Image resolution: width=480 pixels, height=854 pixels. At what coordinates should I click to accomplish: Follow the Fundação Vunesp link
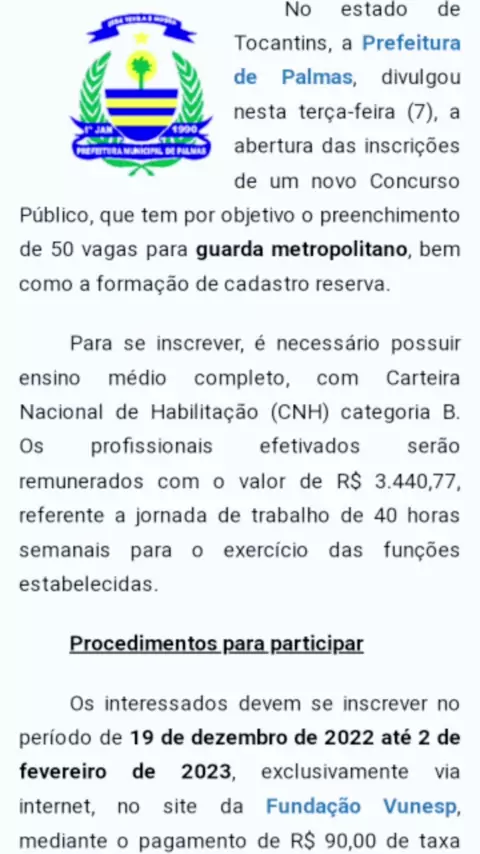pos(361,807)
